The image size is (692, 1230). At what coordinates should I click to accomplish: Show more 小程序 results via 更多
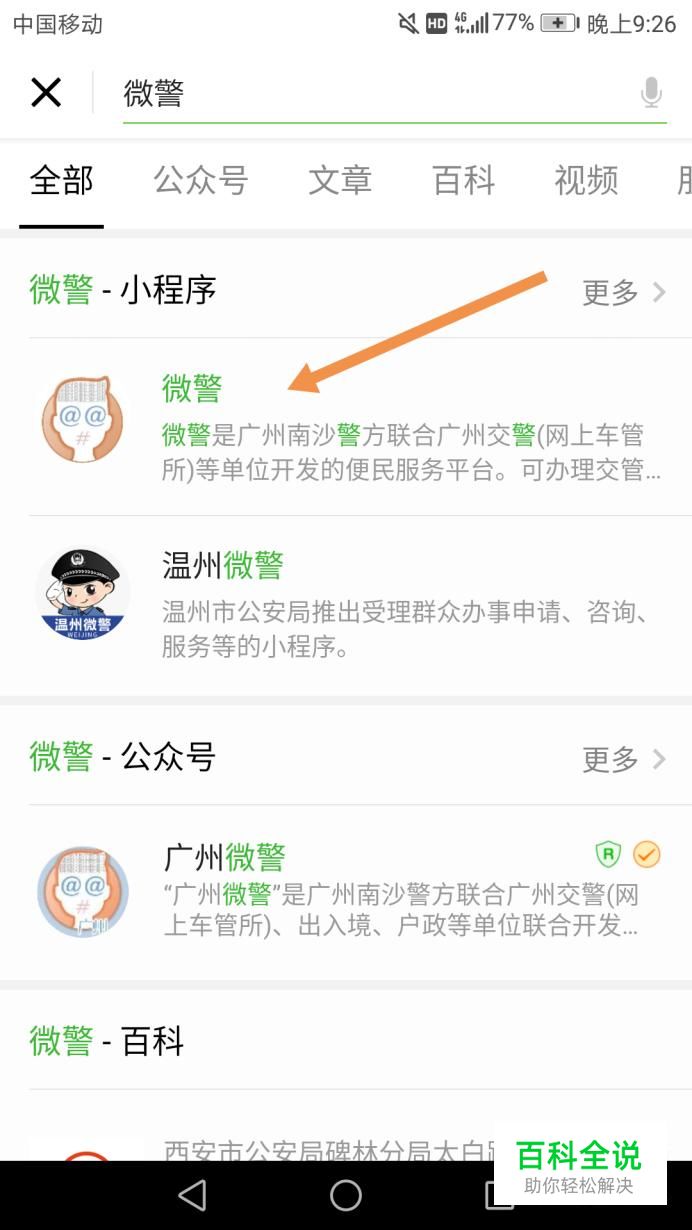[x=623, y=292]
